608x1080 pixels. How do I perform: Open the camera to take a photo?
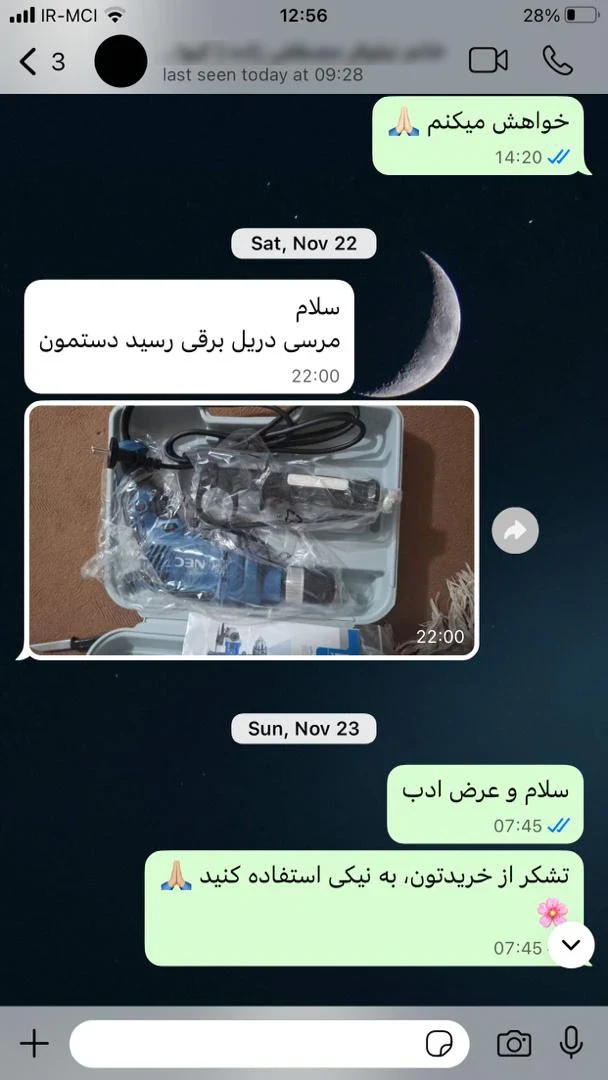coord(514,1044)
